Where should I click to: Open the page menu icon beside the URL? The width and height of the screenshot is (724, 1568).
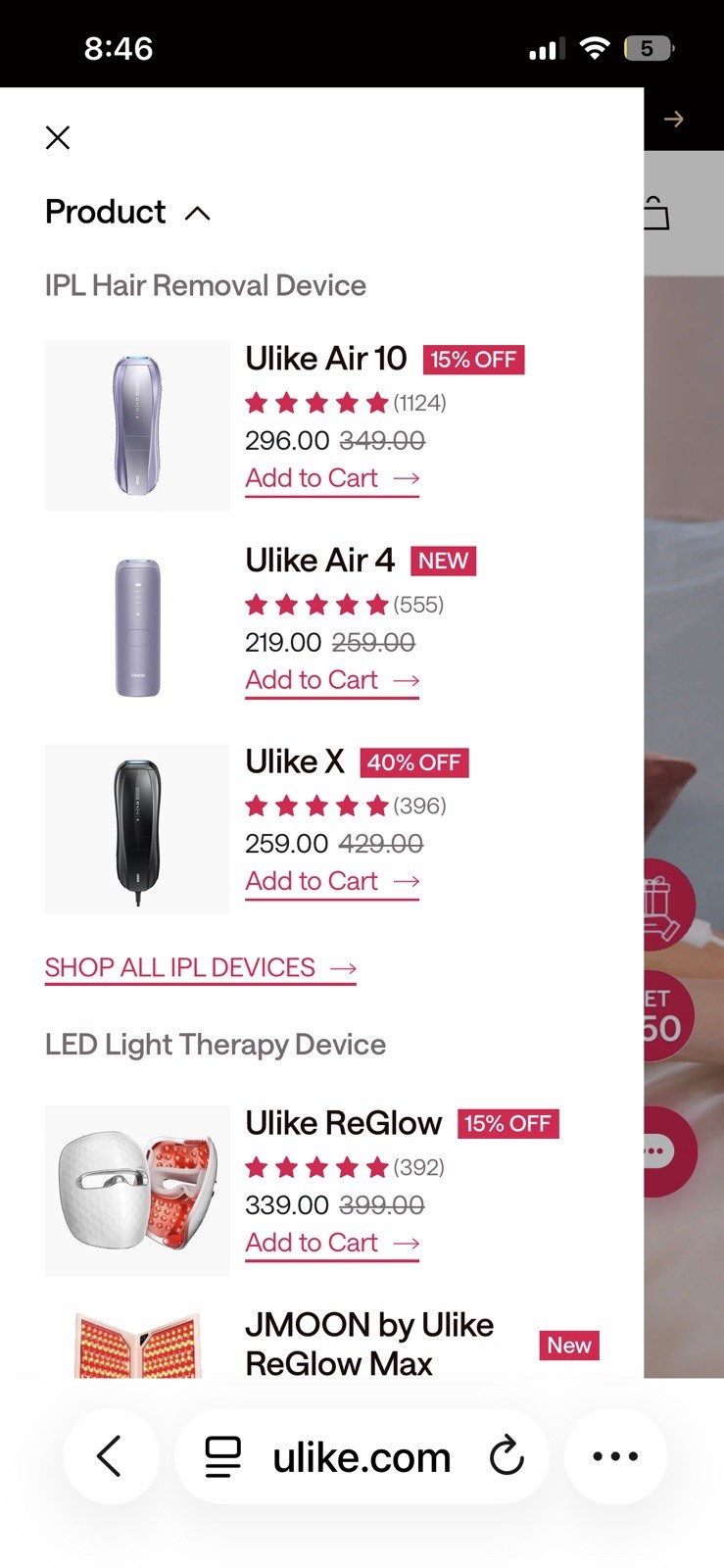click(222, 1456)
